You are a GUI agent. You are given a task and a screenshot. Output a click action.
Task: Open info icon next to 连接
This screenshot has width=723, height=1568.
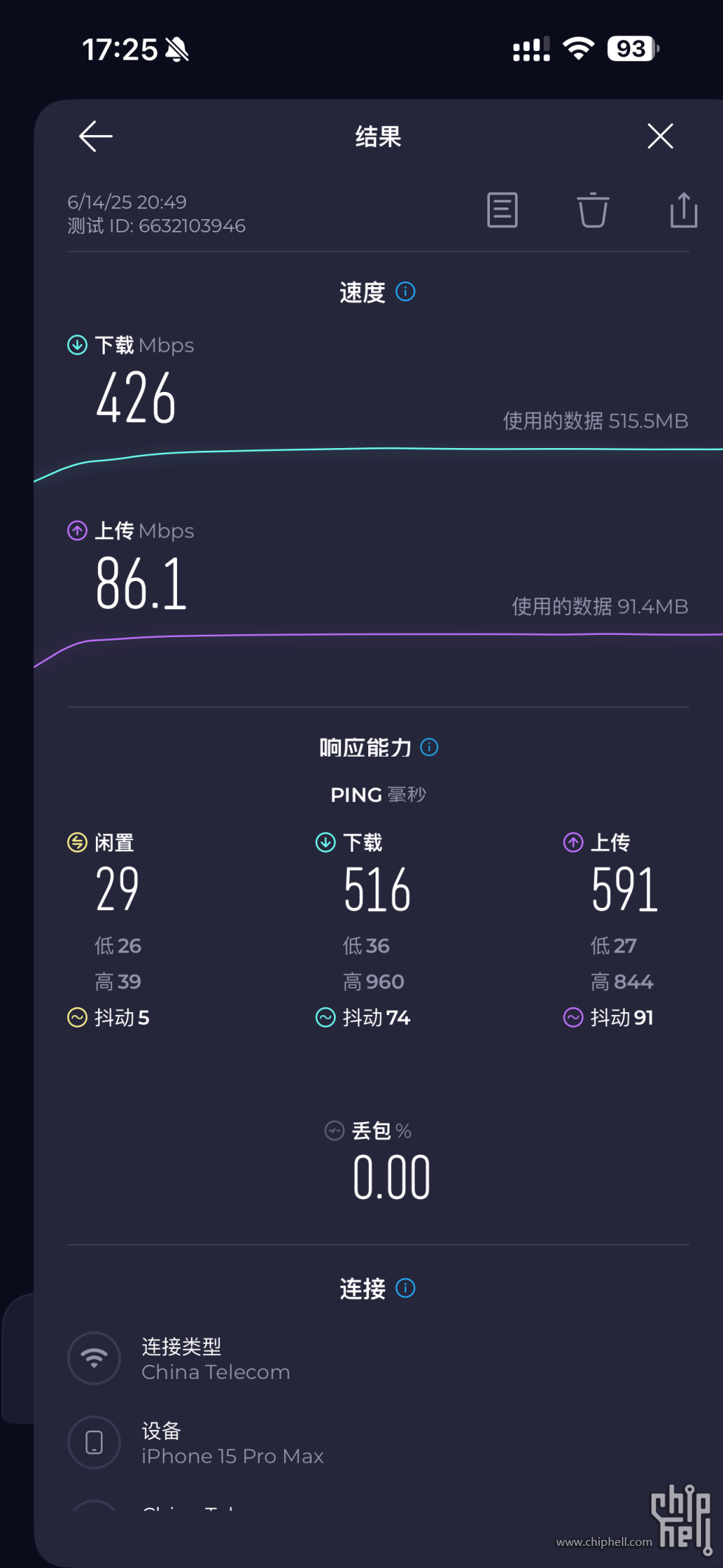point(406,1288)
